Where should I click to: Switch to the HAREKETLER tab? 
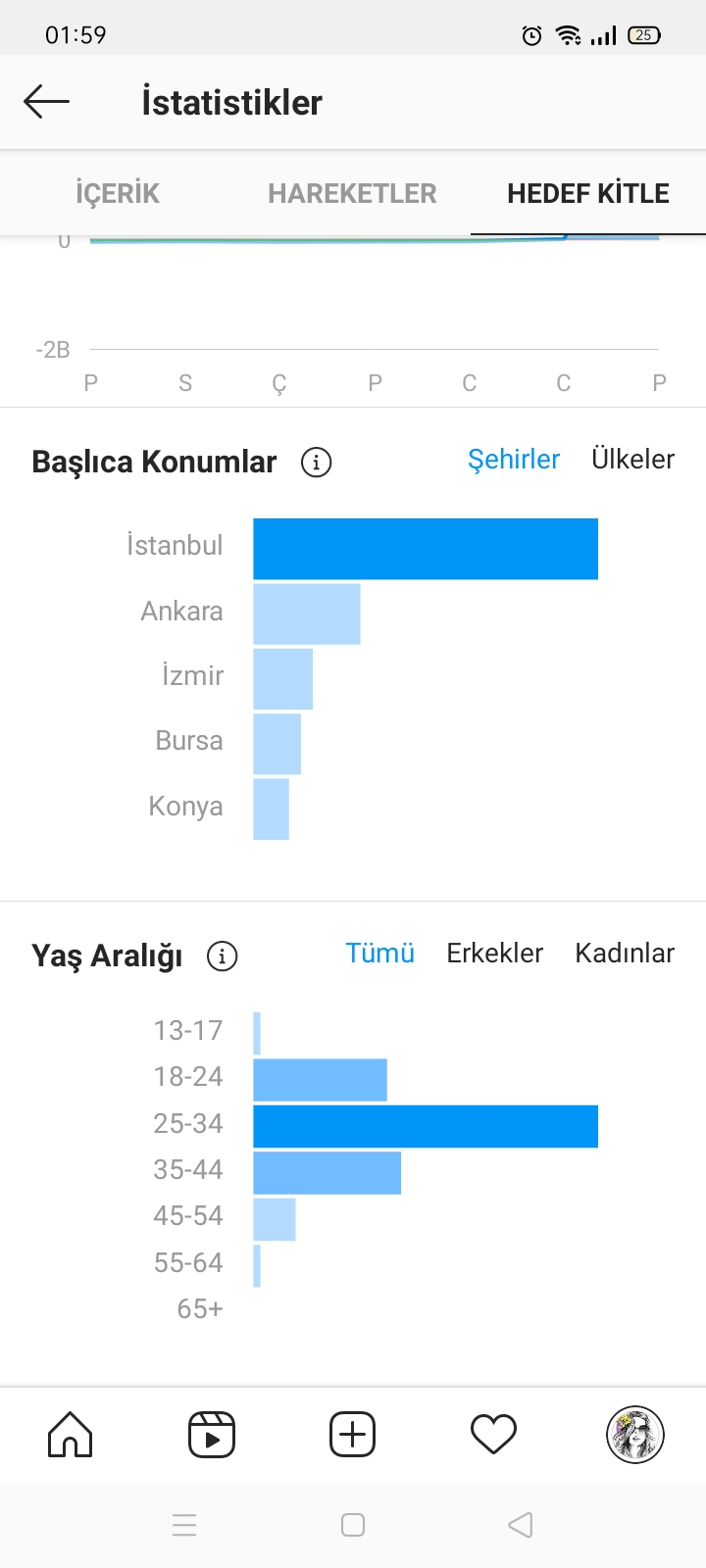coord(352,193)
